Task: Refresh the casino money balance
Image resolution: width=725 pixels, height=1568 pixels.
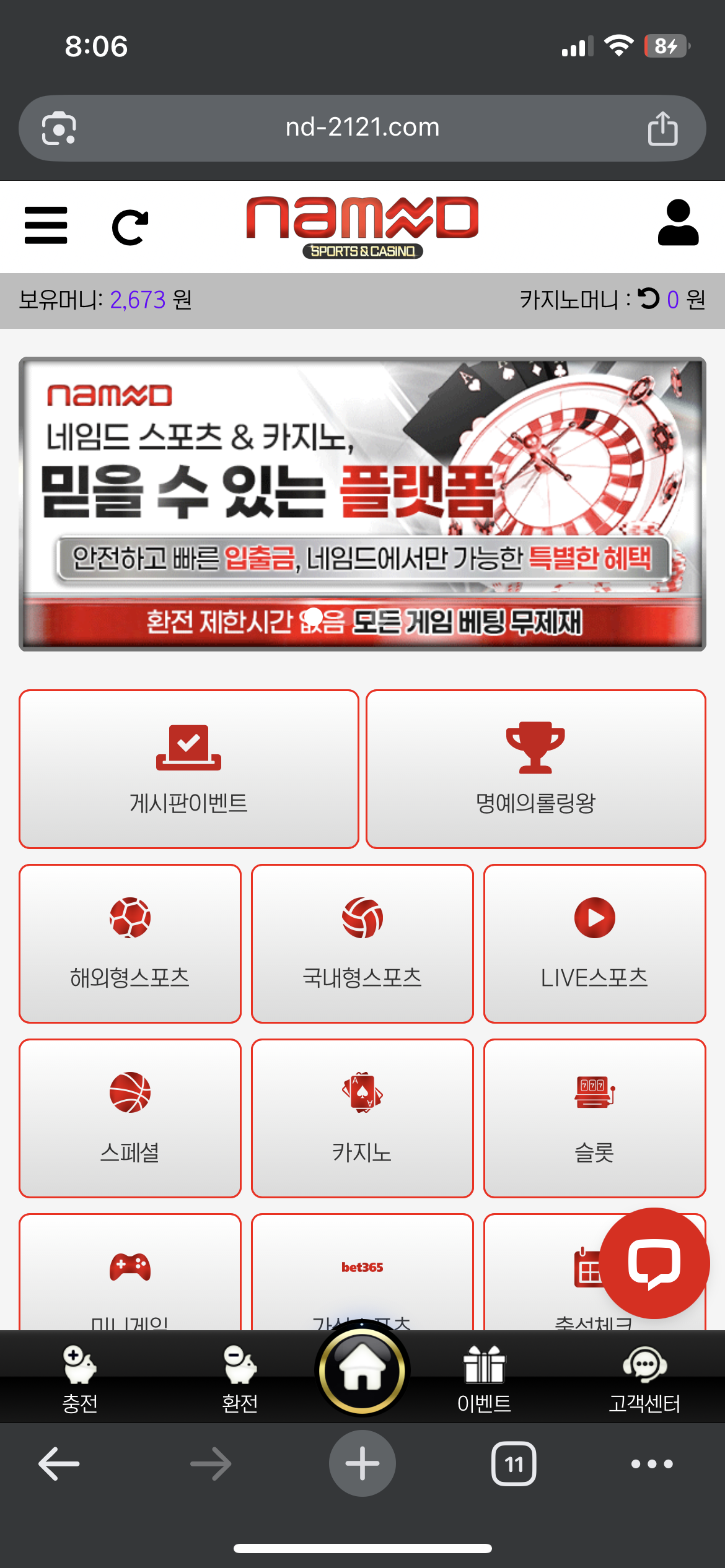Action: (649, 299)
